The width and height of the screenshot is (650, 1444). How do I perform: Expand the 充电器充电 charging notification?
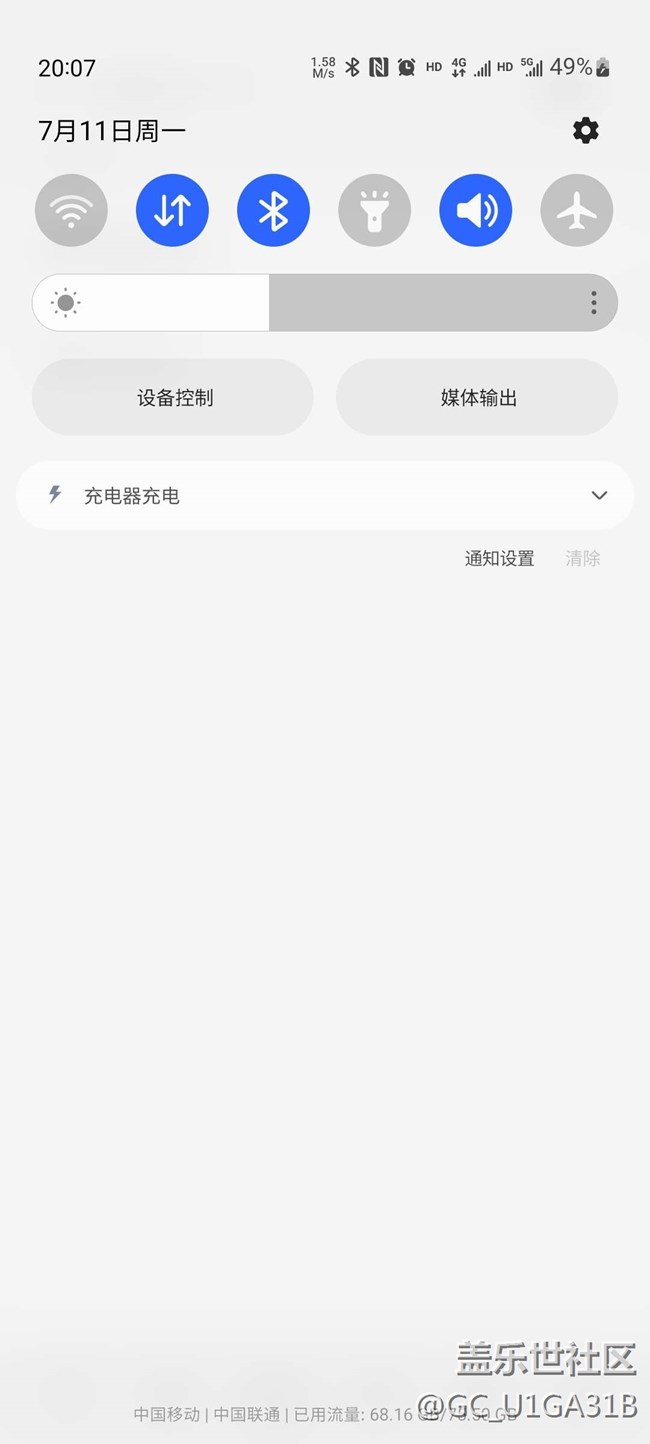tap(599, 495)
